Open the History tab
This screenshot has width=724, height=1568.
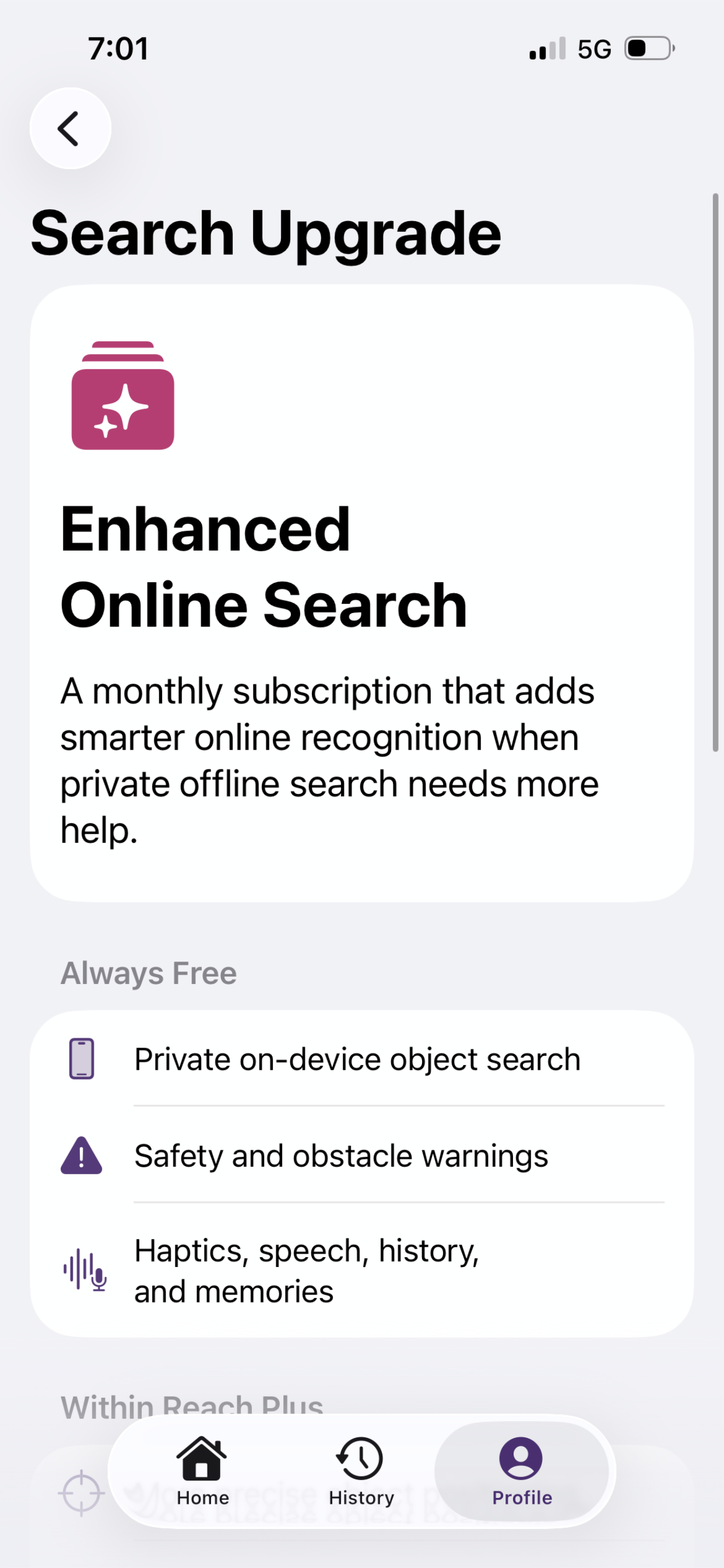[361, 1471]
